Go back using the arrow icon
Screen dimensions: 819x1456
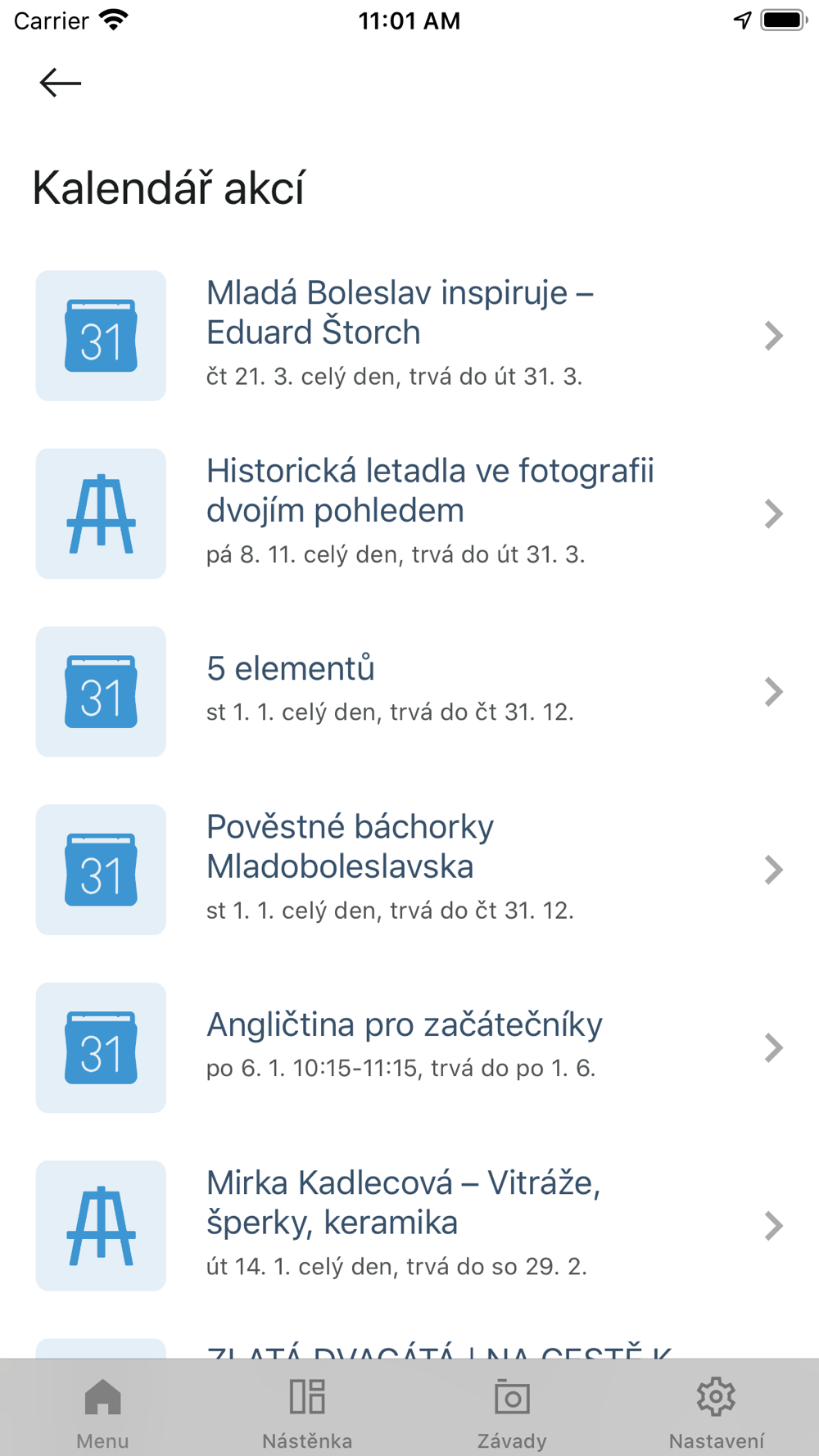point(61,83)
